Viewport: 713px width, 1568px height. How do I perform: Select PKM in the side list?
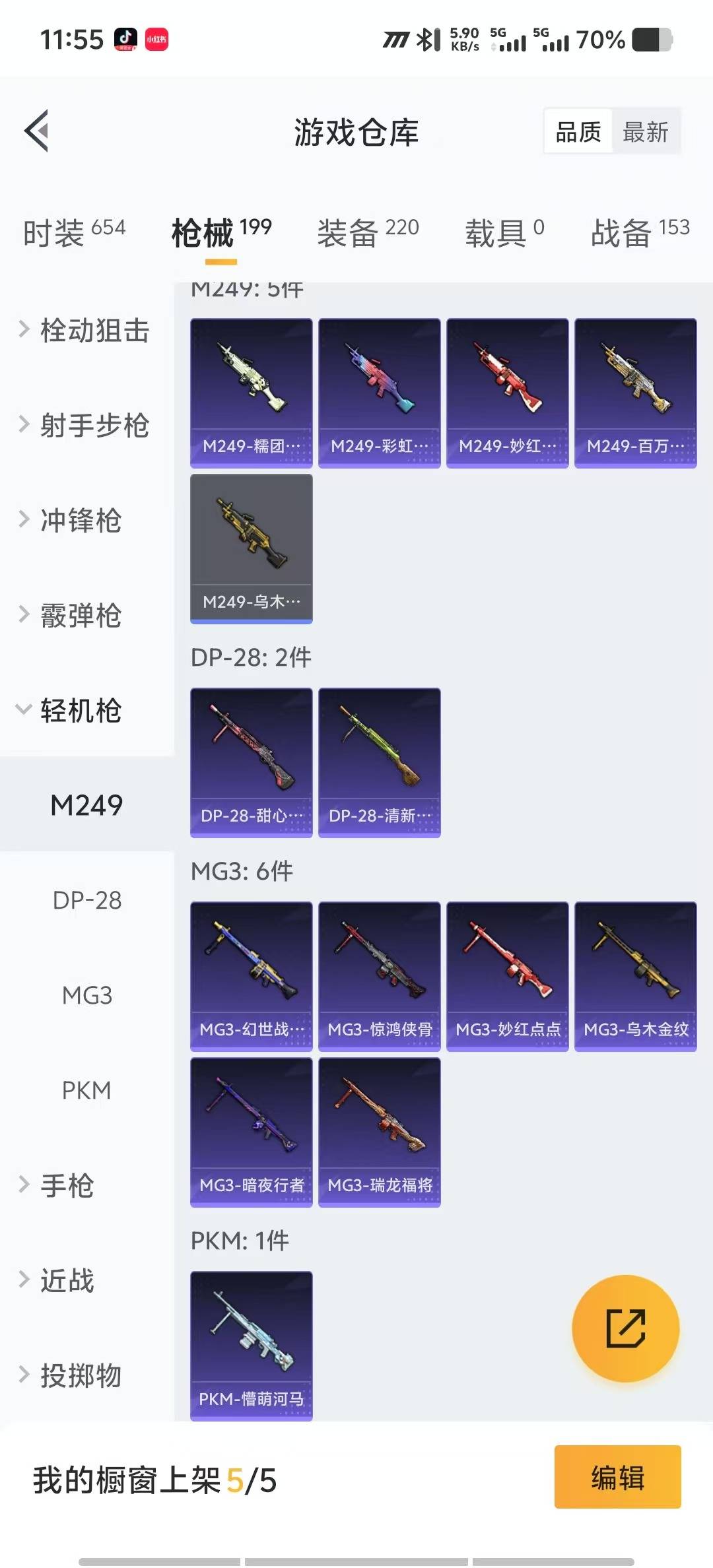[87, 1090]
